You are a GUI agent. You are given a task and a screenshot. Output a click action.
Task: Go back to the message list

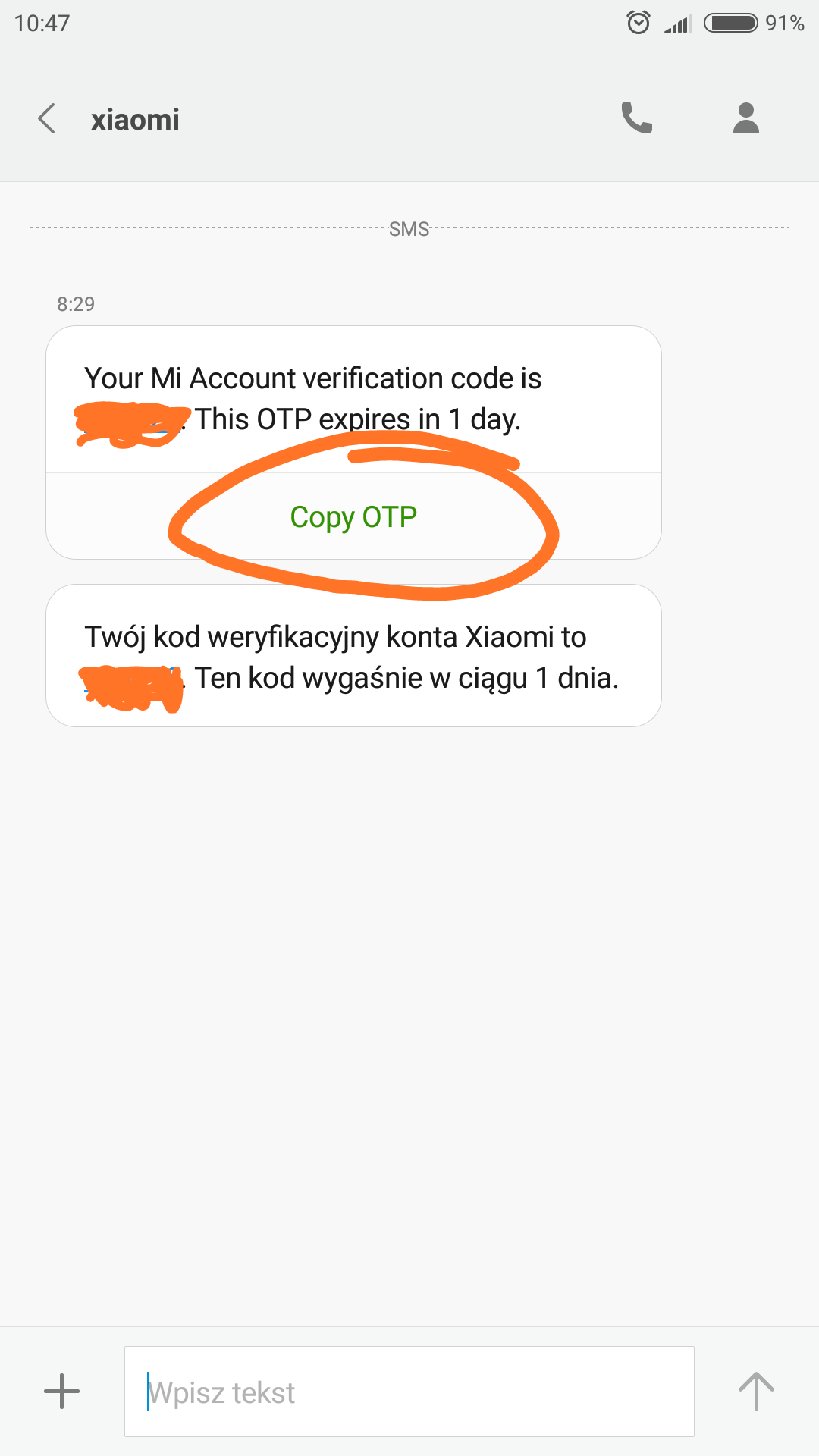click(47, 119)
